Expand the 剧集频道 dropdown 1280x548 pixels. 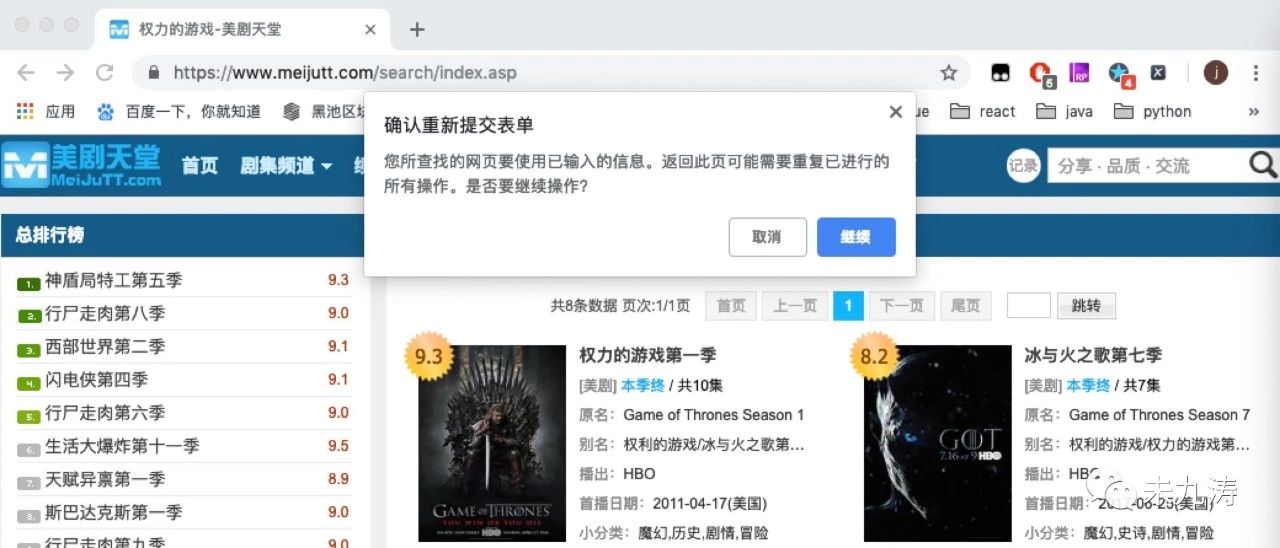coord(285,165)
